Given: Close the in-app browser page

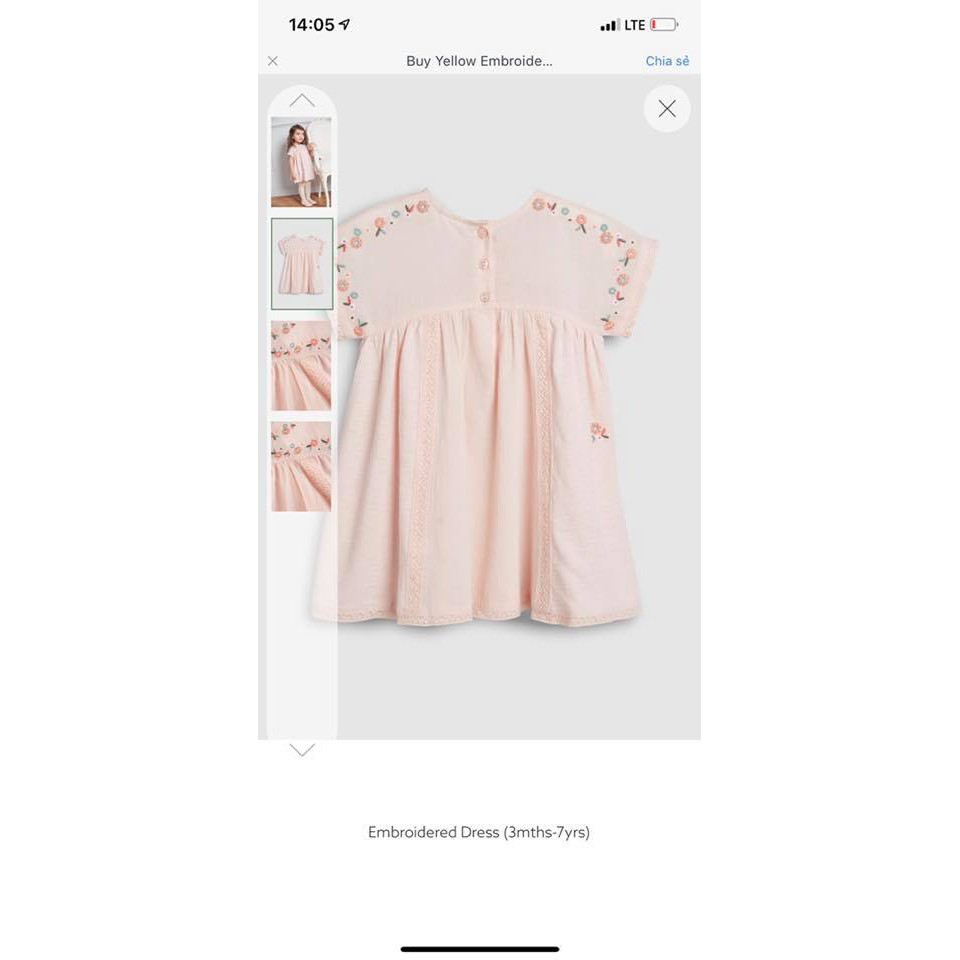Looking at the screenshot, I should [x=273, y=61].
